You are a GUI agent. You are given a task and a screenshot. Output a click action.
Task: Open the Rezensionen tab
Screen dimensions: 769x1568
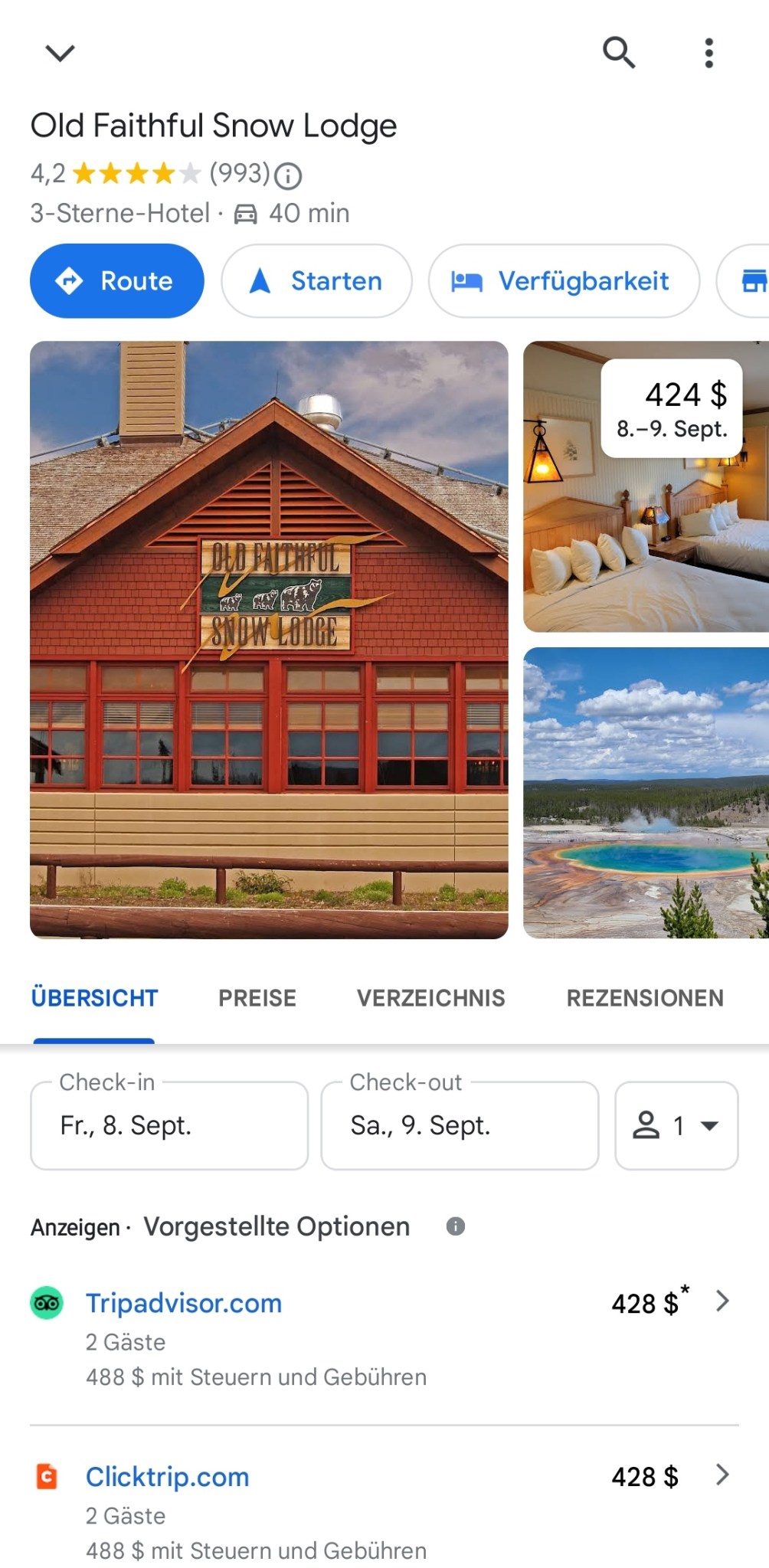[645, 998]
